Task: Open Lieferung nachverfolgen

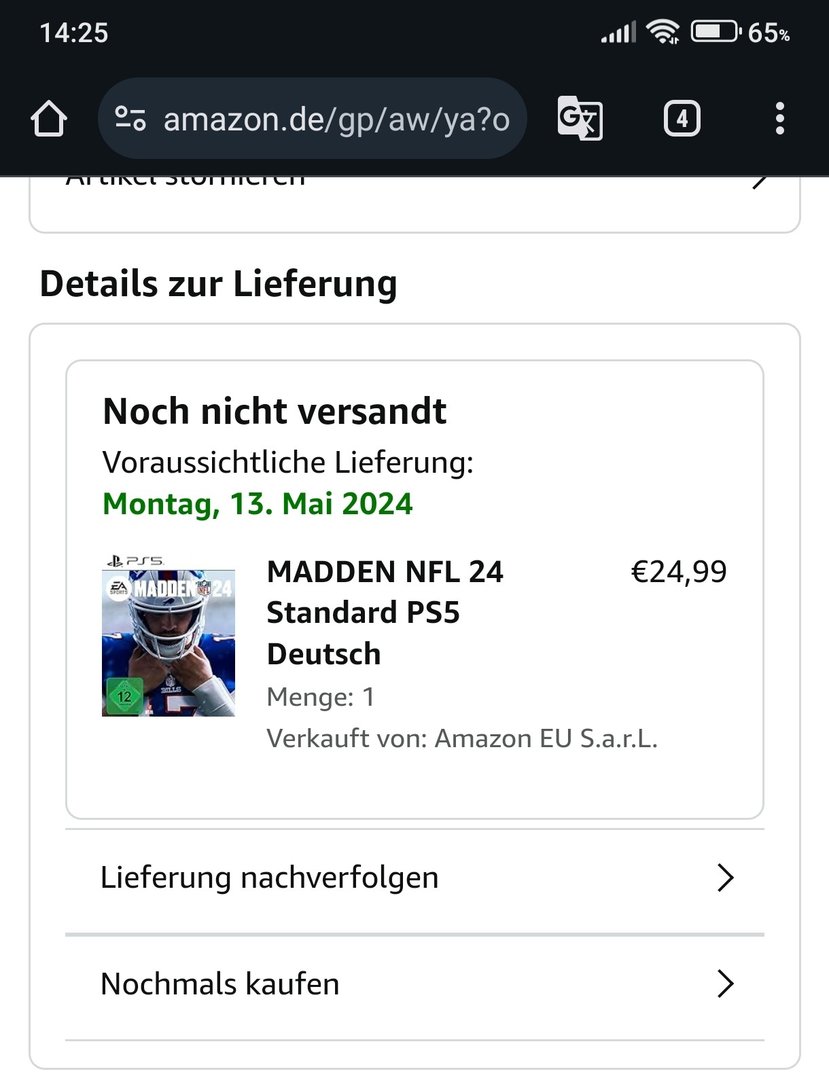Action: [x=414, y=878]
